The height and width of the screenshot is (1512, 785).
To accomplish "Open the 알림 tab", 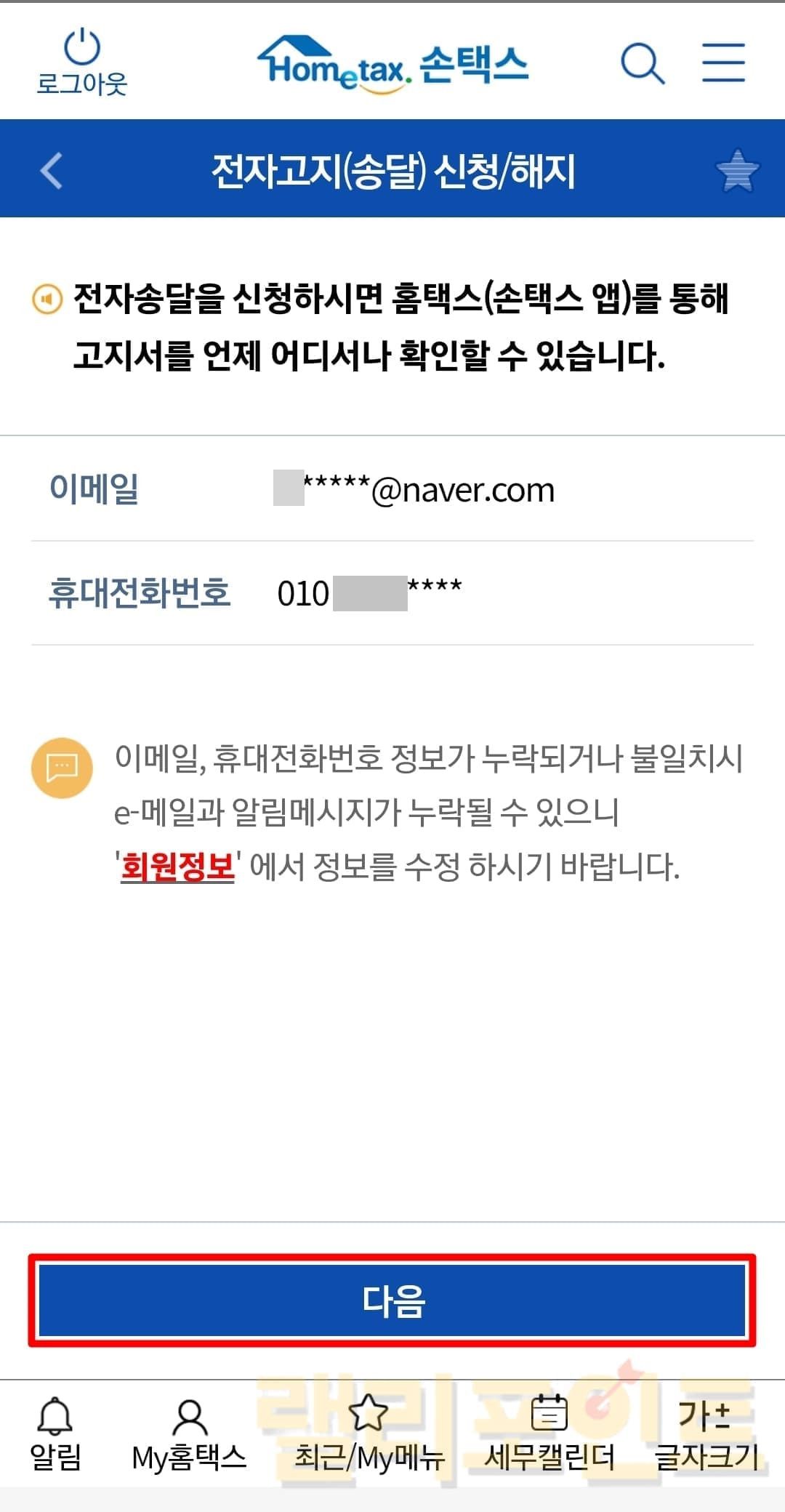I will (x=55, y=1433).
